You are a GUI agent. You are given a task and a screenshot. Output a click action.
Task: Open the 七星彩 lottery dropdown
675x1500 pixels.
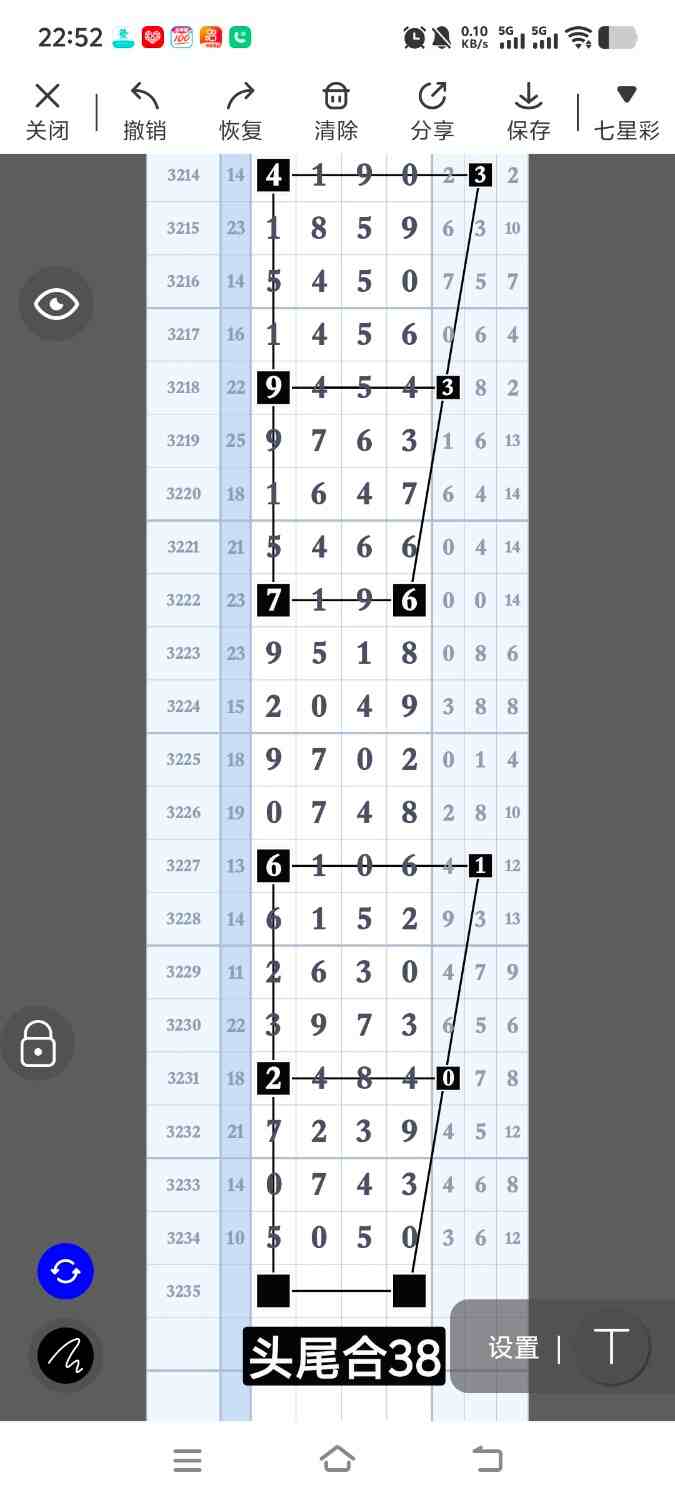coord(627,111)
